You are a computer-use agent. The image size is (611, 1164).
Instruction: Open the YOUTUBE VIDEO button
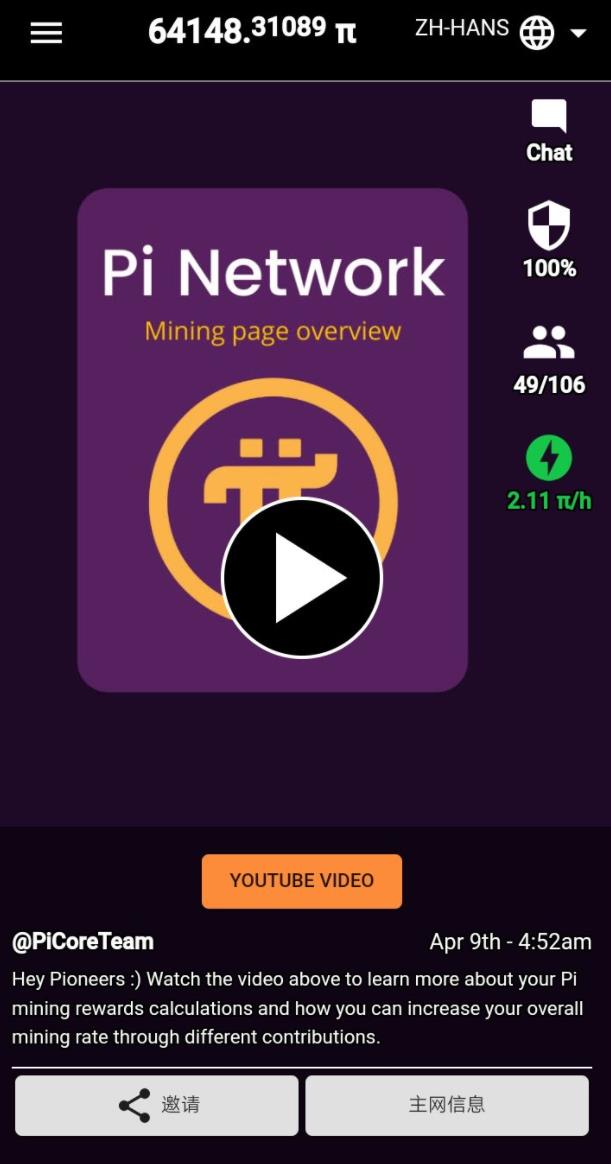302,881
